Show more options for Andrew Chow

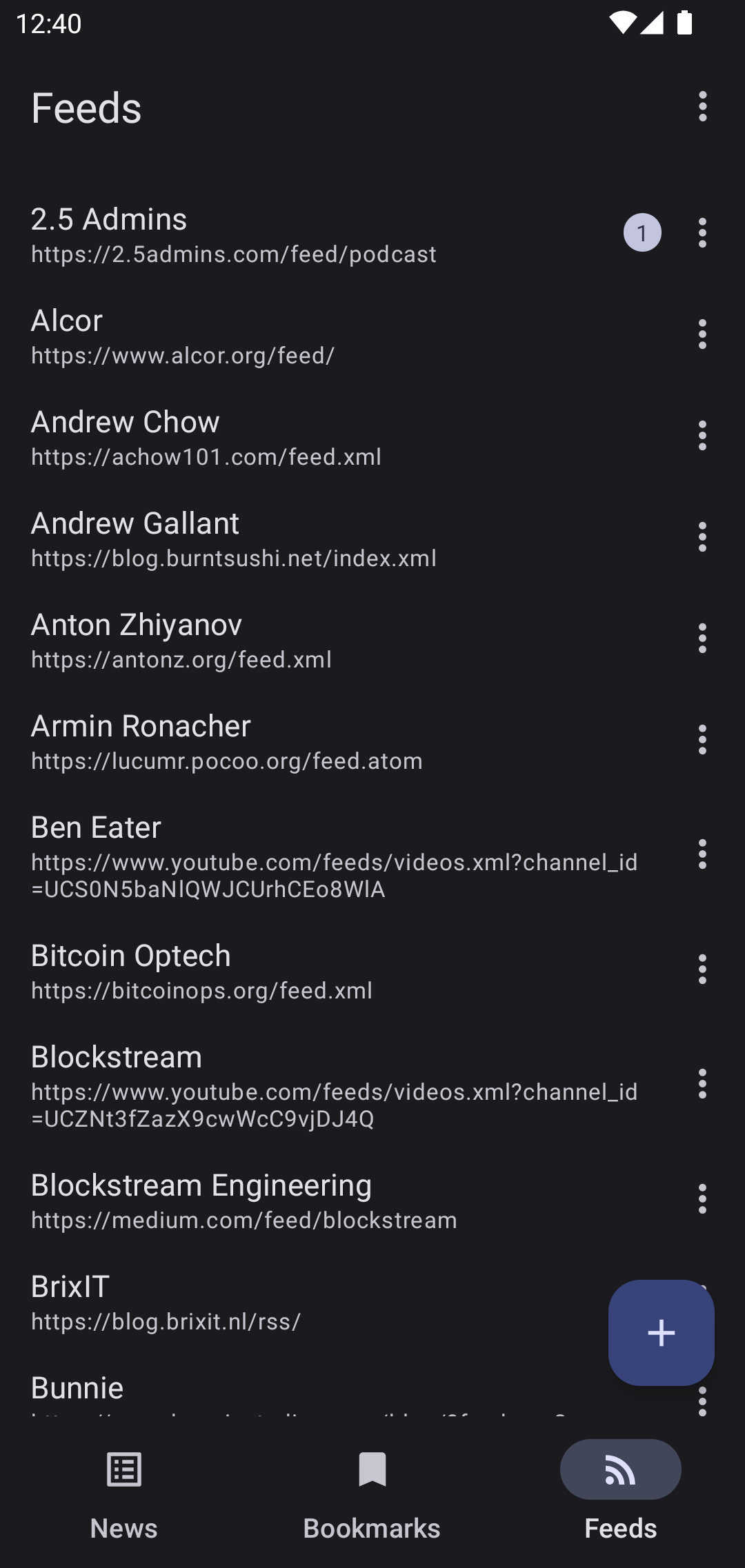[x=702, y=436]
